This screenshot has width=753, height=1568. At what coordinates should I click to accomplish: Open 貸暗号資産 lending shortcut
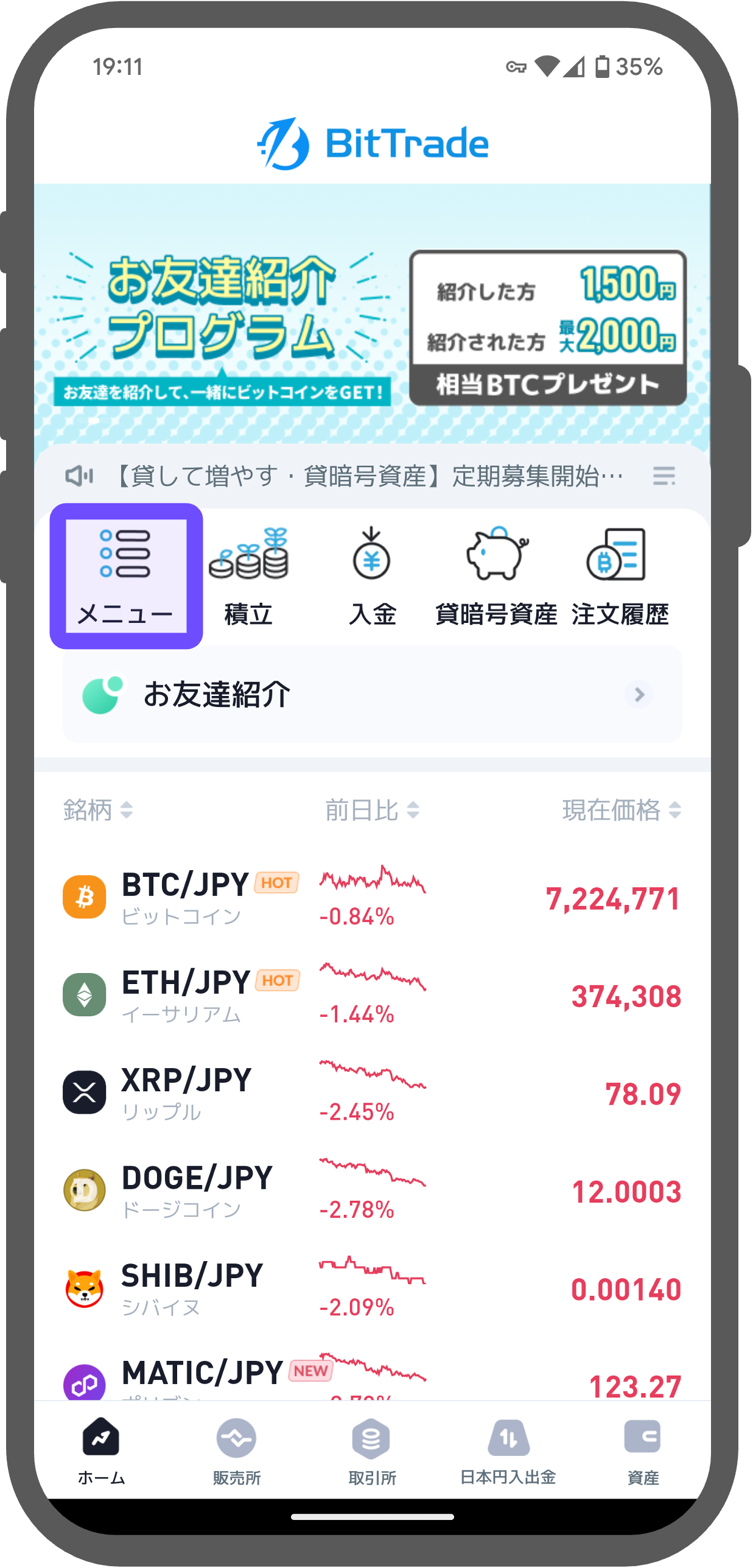pos(496,575)
